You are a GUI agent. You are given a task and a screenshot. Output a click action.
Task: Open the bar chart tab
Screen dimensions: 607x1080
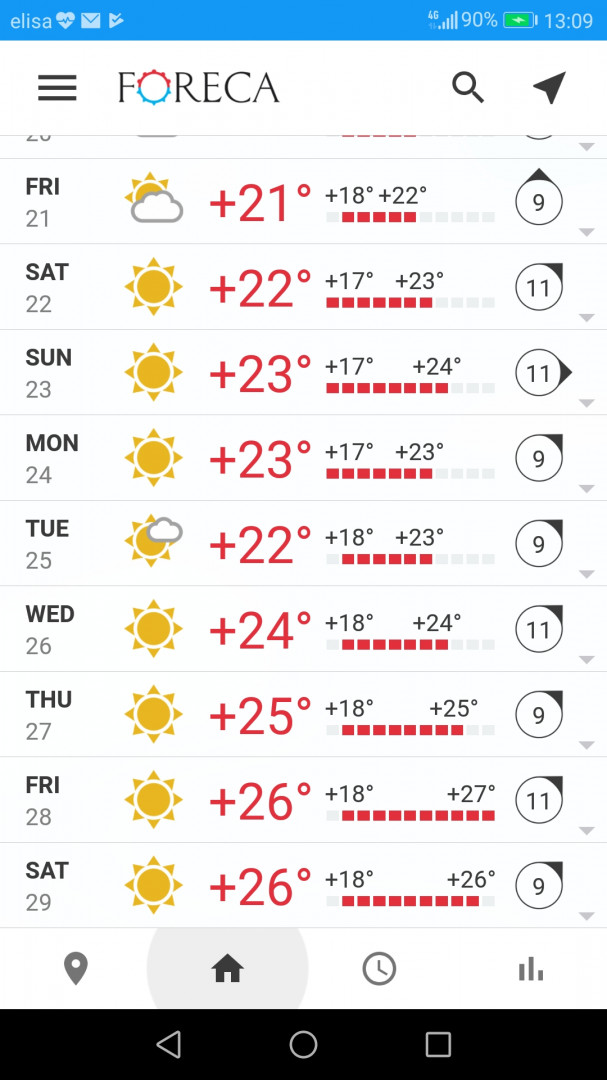tap(530, 968)
